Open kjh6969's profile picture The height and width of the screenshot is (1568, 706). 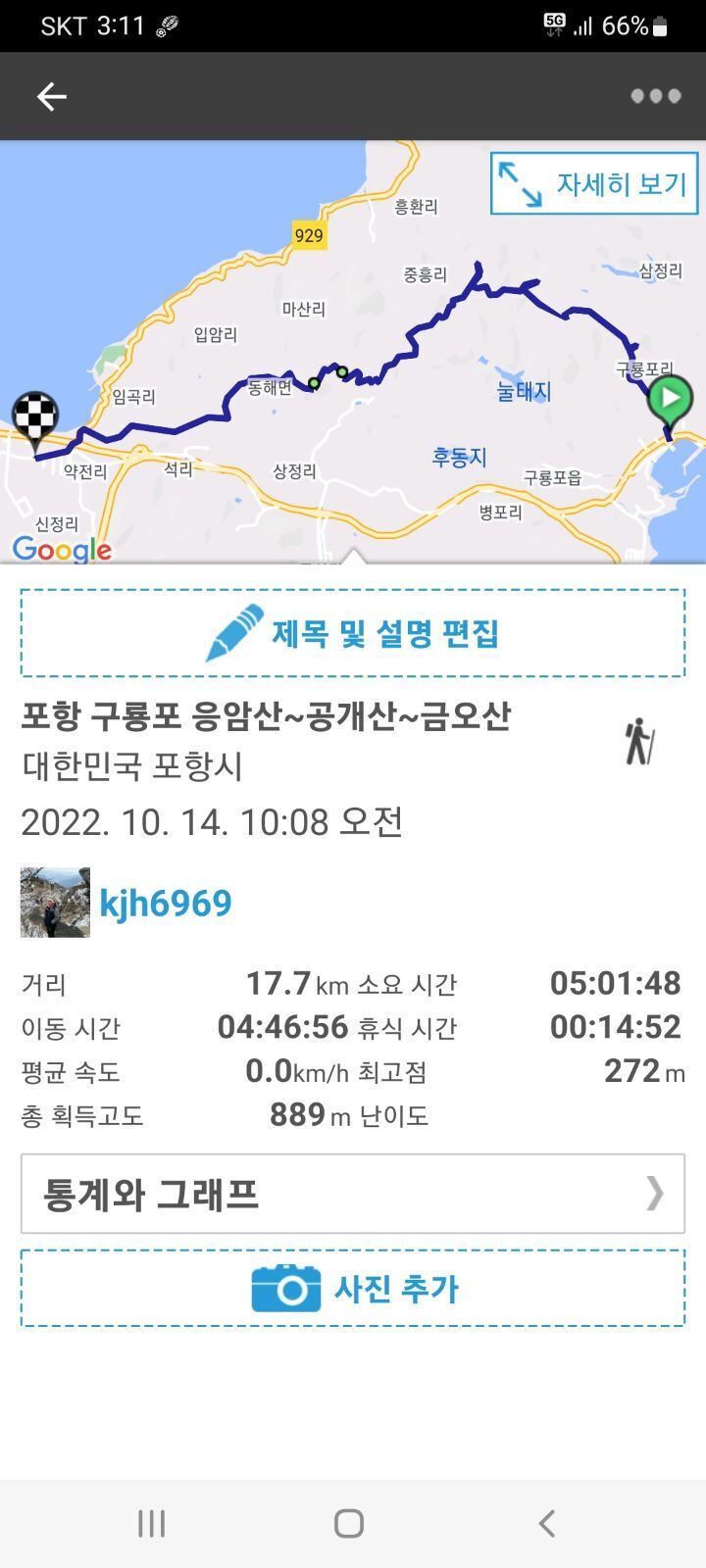pyautogui.click(x=55, y=903)
